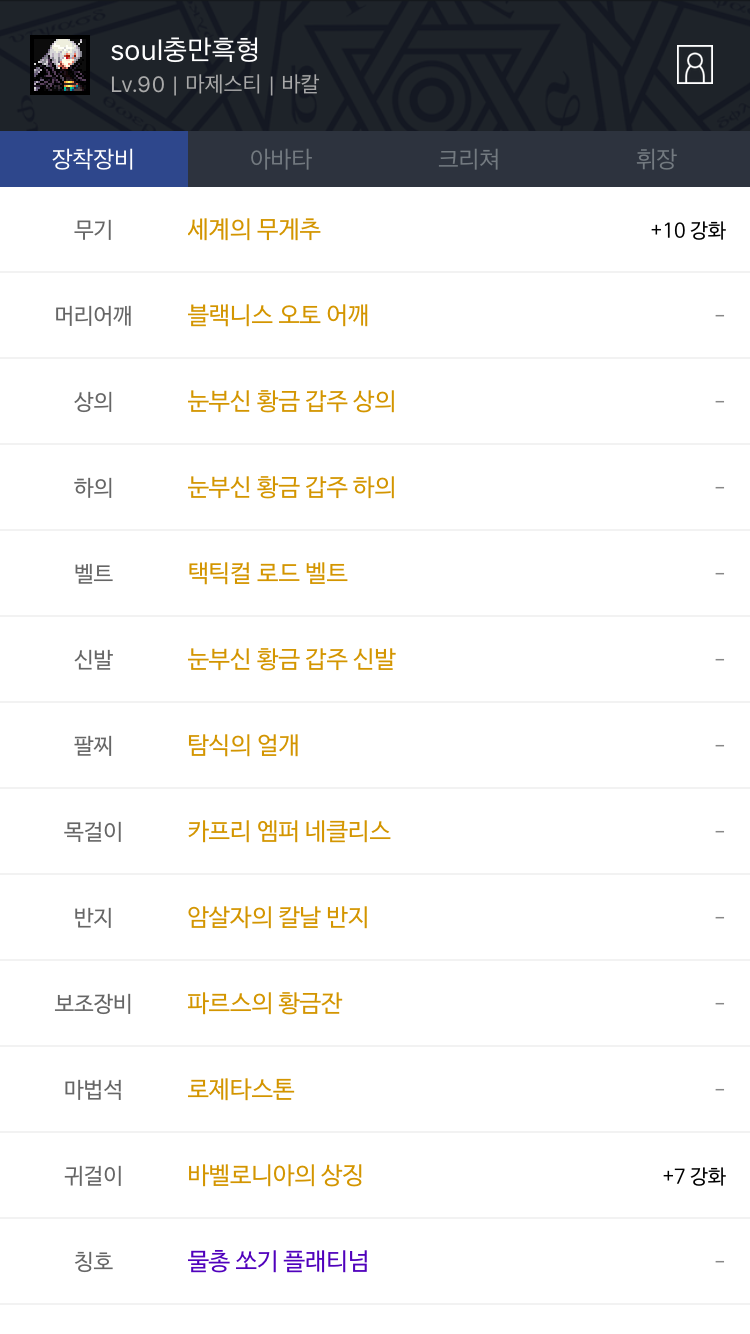View 암살자의 칼날 반지 ring
Screen dimensions: 750x1334
pyautogui.click(x=278, y=917)
